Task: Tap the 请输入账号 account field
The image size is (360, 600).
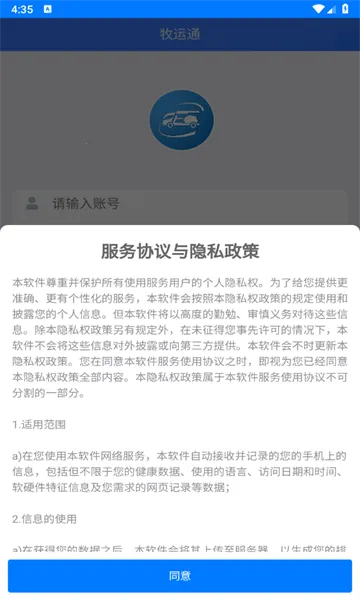Action: [180, 207]
